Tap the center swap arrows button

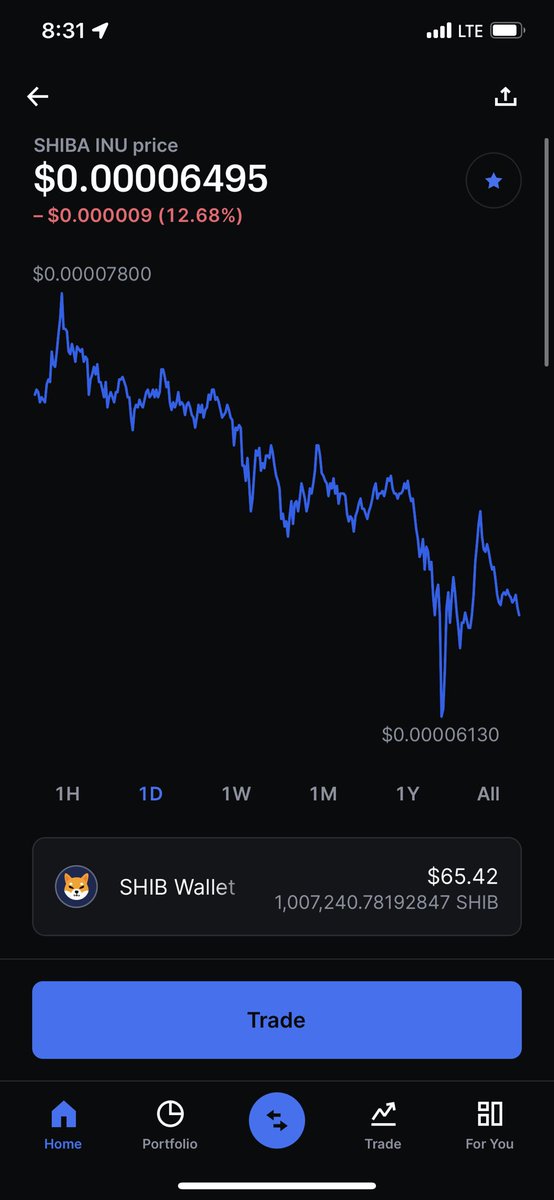coord(277,1121)
